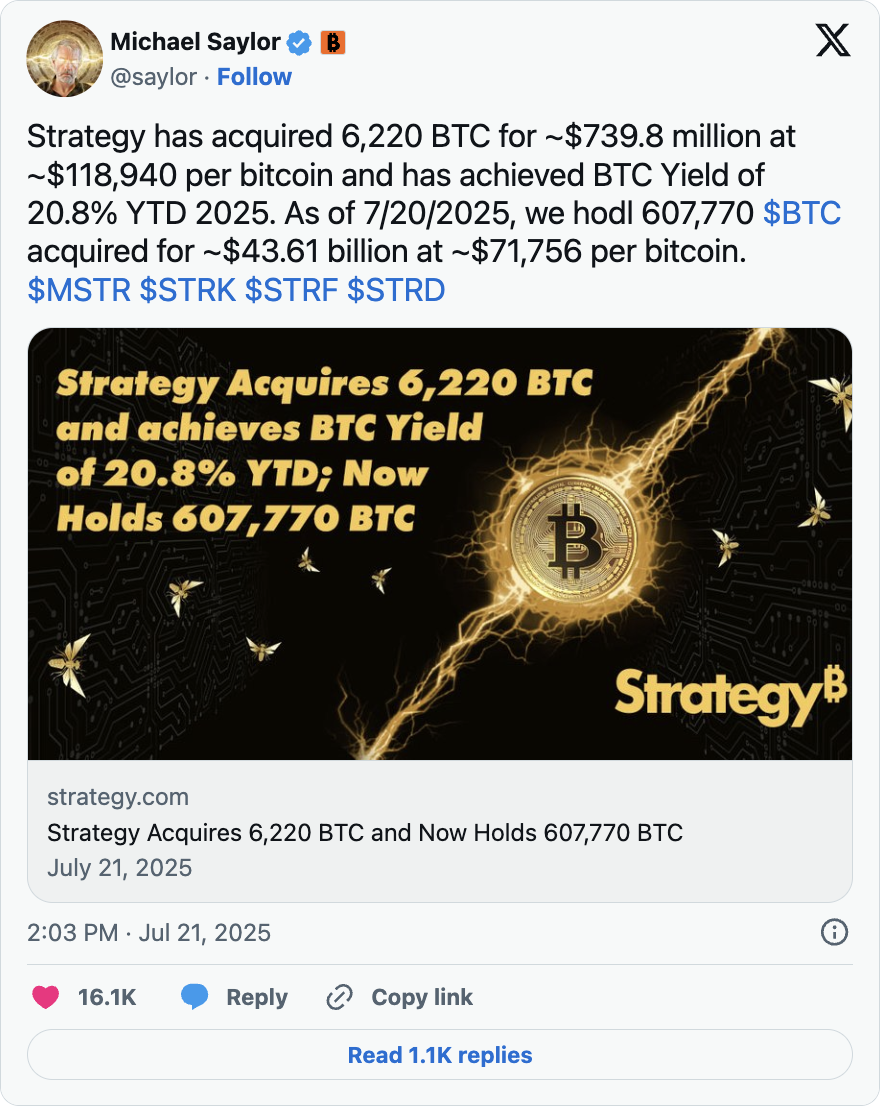Open the $MSTR cashtag
This screenshot has height=1106, width=882.
click(79, 290)
